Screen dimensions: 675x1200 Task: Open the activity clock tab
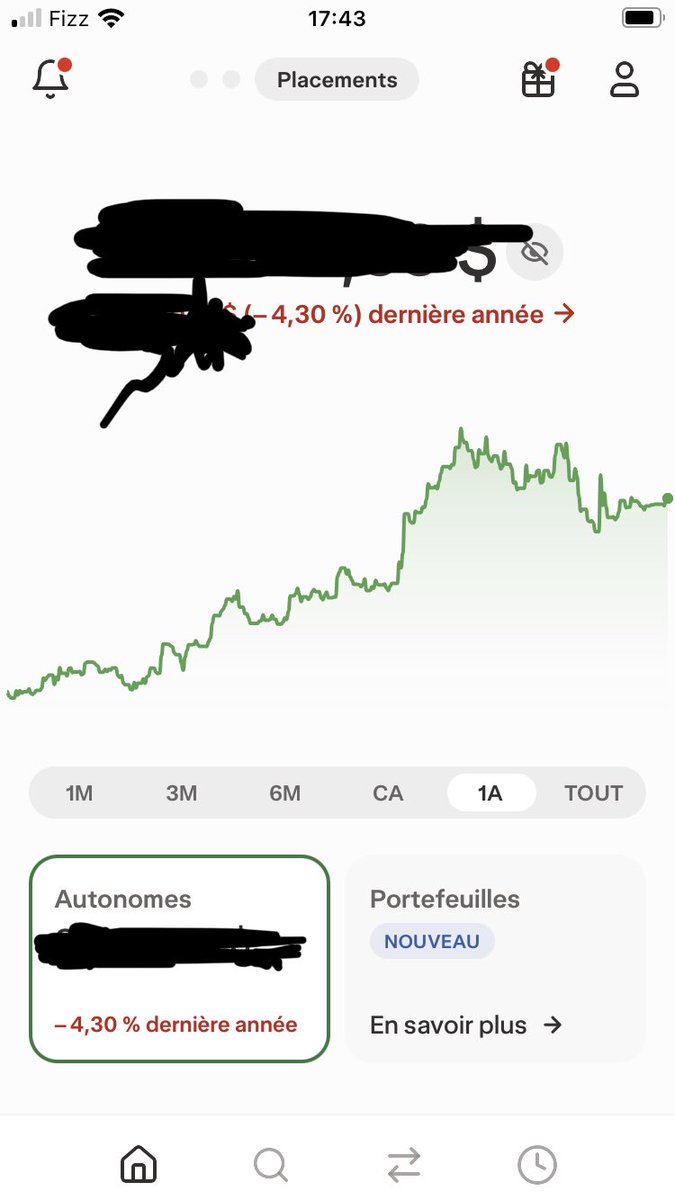click(x=537, y=1164)
